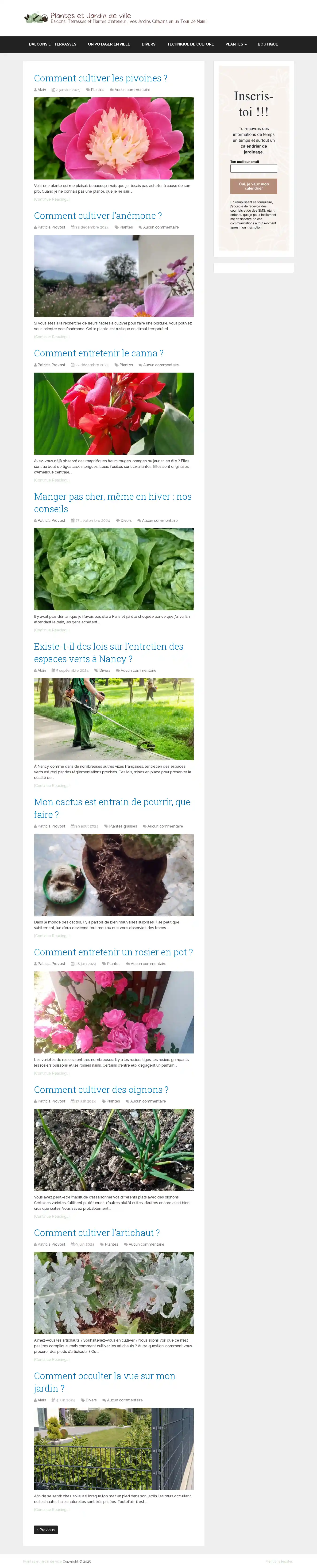317x1568 pixels.
Task: Open Technique de culture section
Action: tap(190, 44)
